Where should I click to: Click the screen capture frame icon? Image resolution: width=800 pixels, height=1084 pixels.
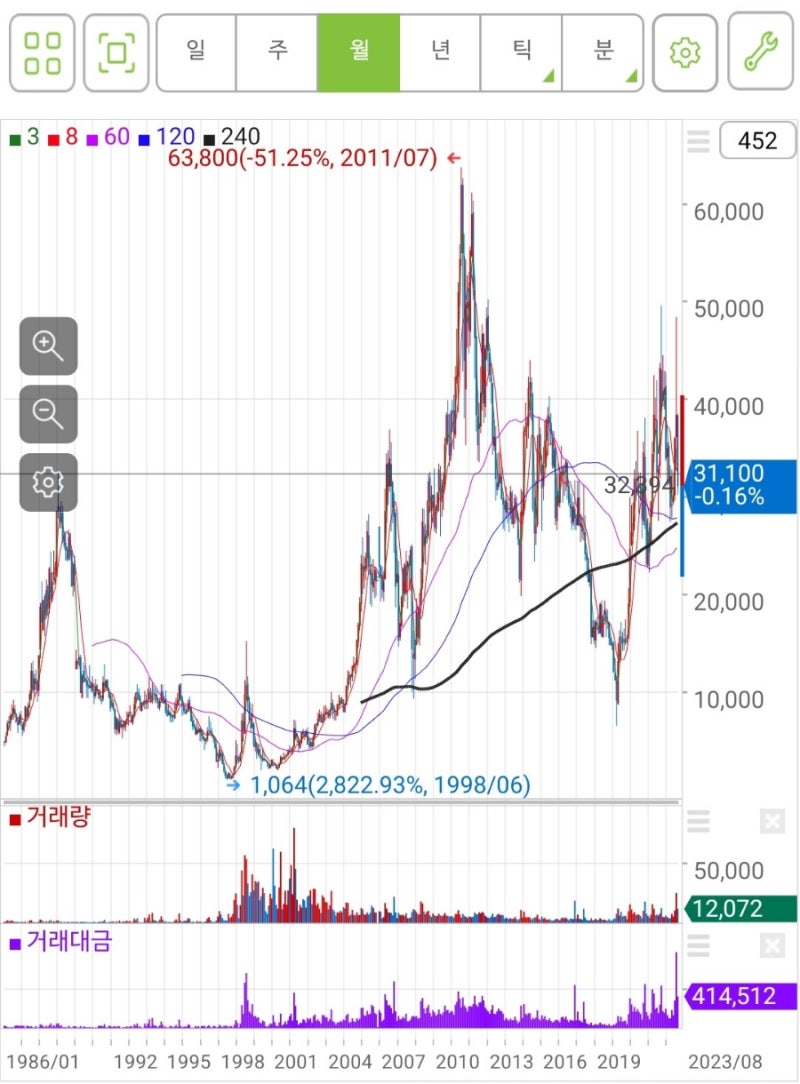coord(115,51)
